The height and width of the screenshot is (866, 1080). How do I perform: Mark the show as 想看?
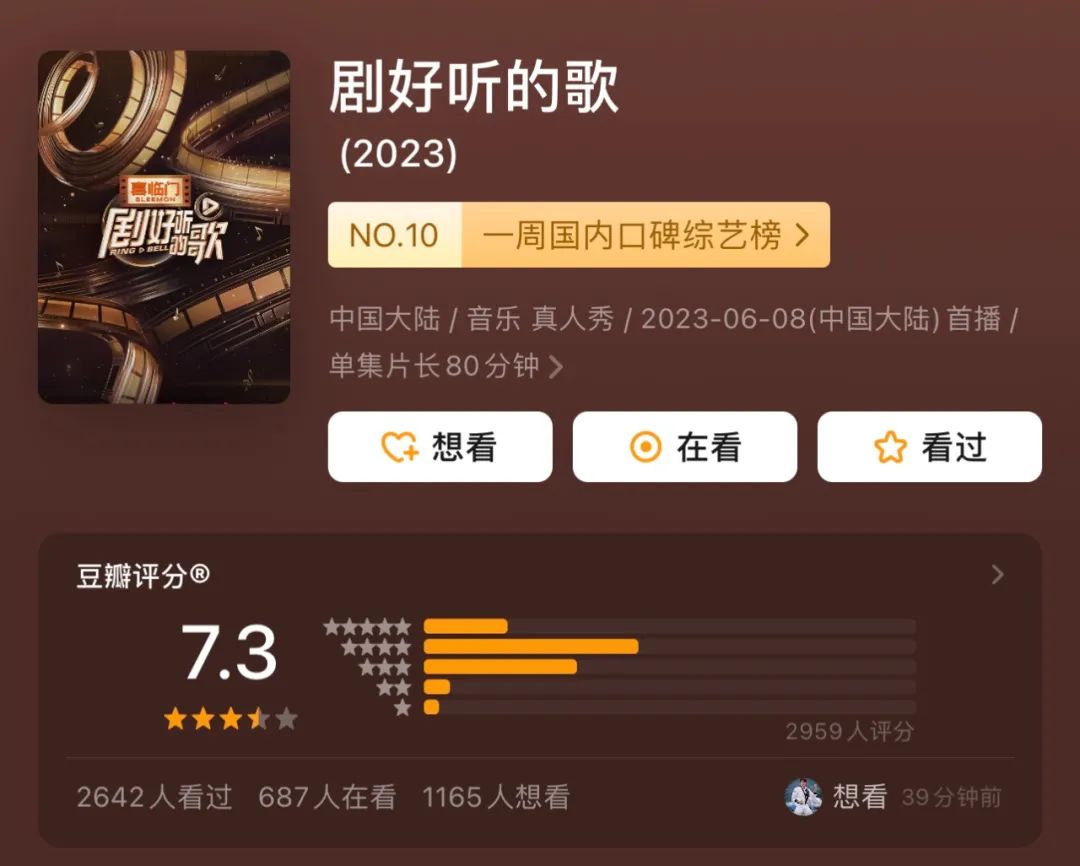tap(440, 447)
